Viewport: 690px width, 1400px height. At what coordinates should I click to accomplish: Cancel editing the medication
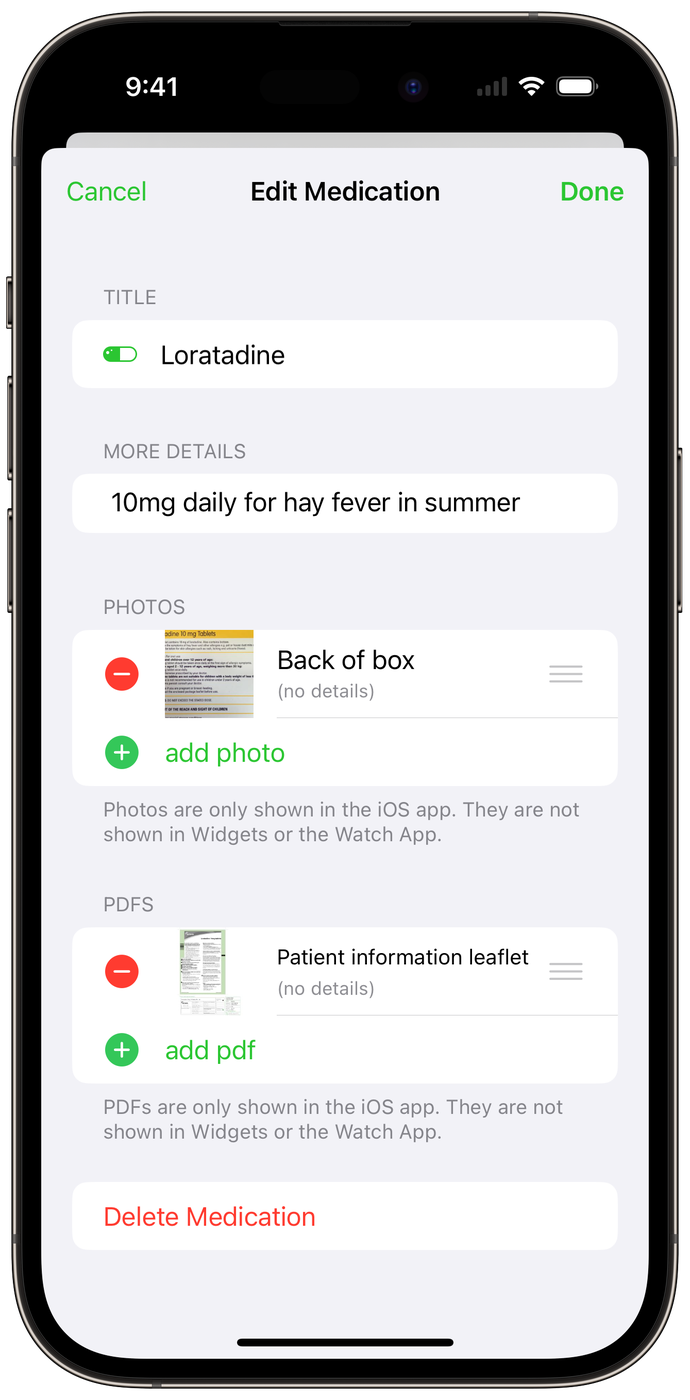[106, 192]
